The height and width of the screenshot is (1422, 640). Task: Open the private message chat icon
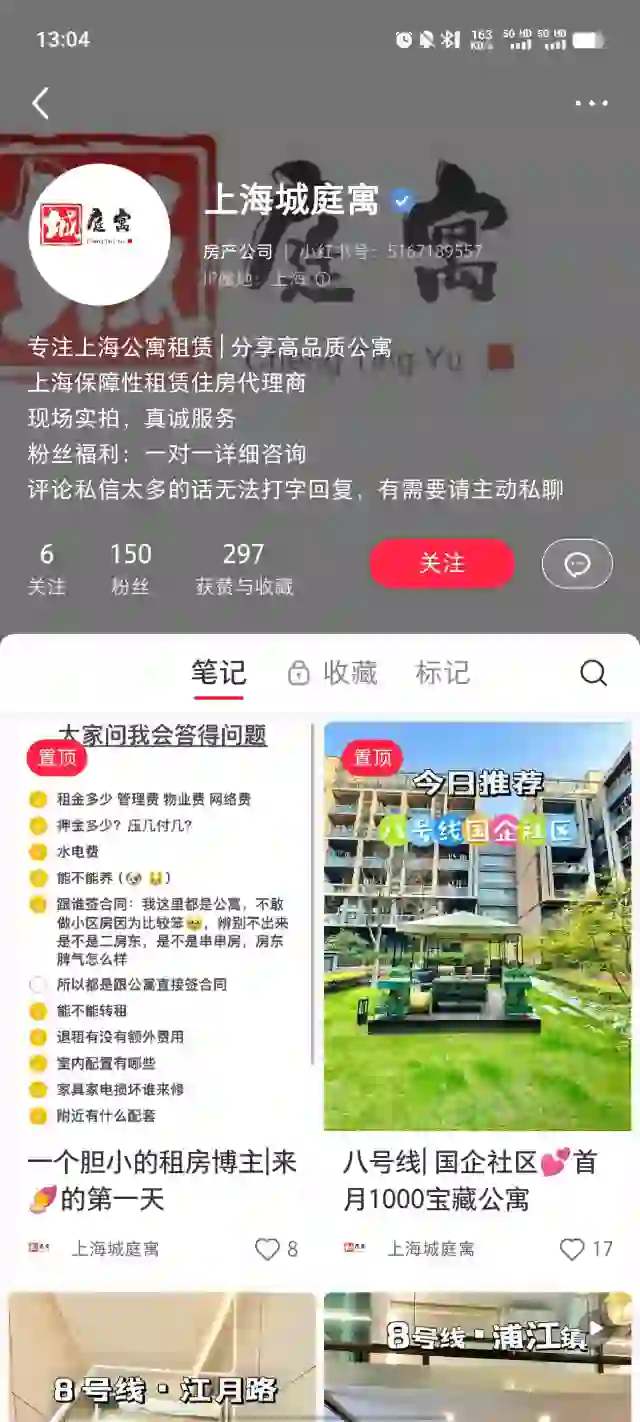577,564
